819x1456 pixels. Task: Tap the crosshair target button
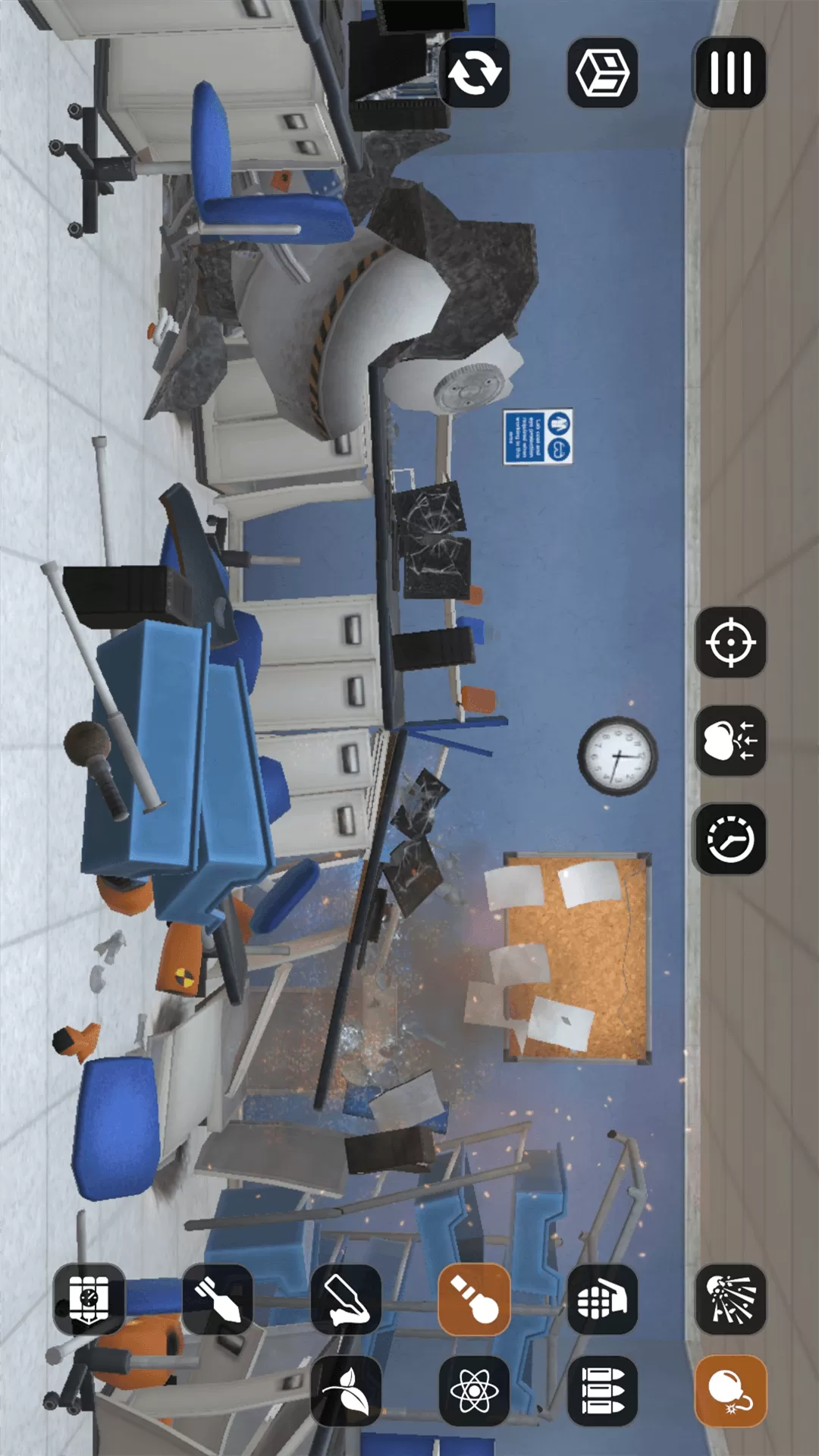click(730, 642)
